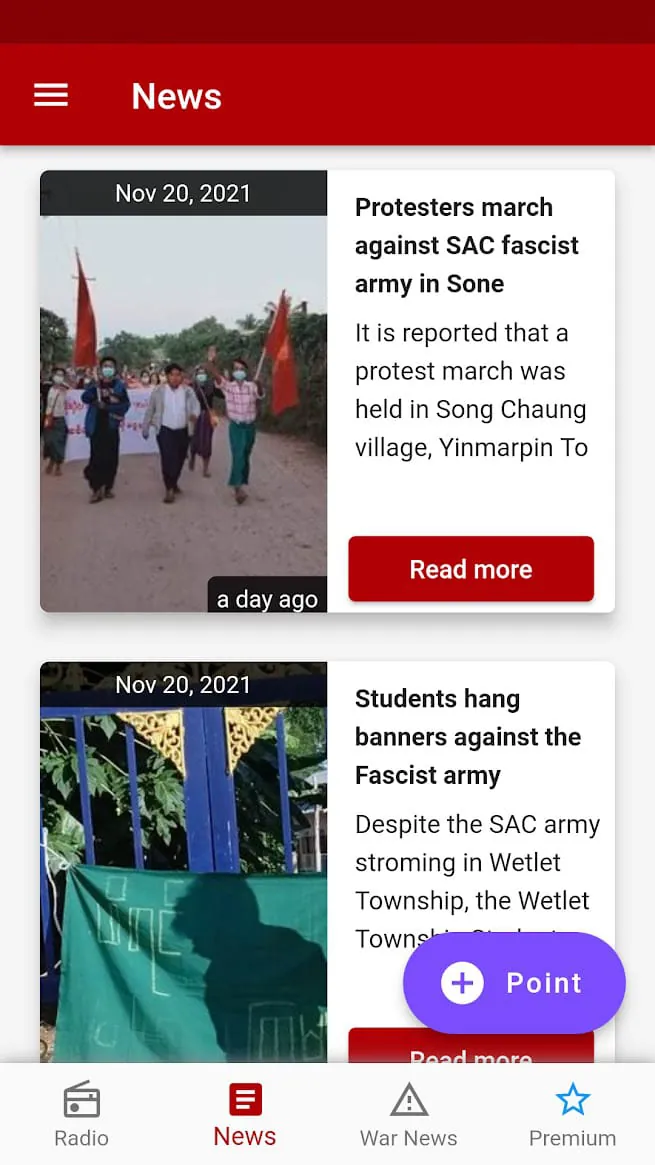
Task: Select the News tab
Action: click(245, 1114)
